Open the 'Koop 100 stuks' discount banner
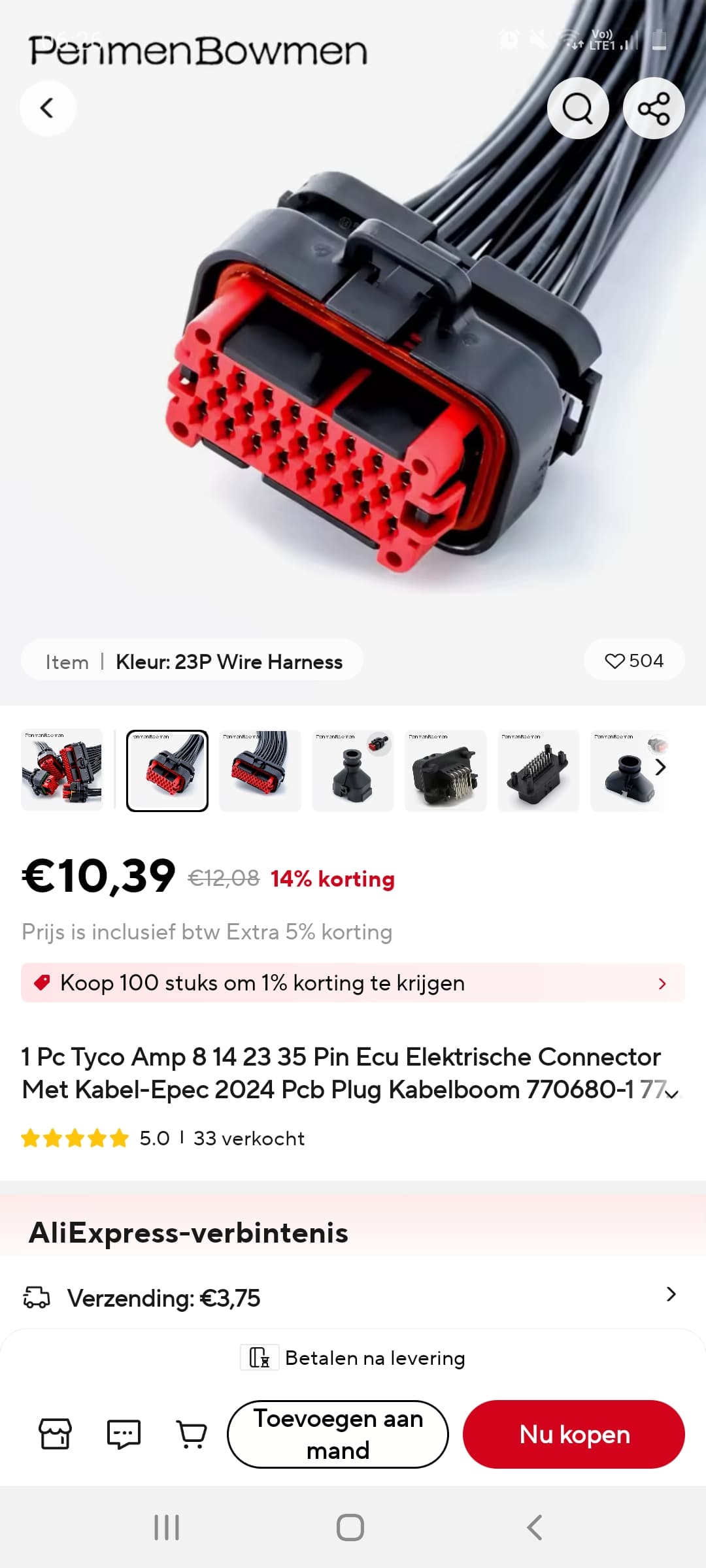 (353, 983)
